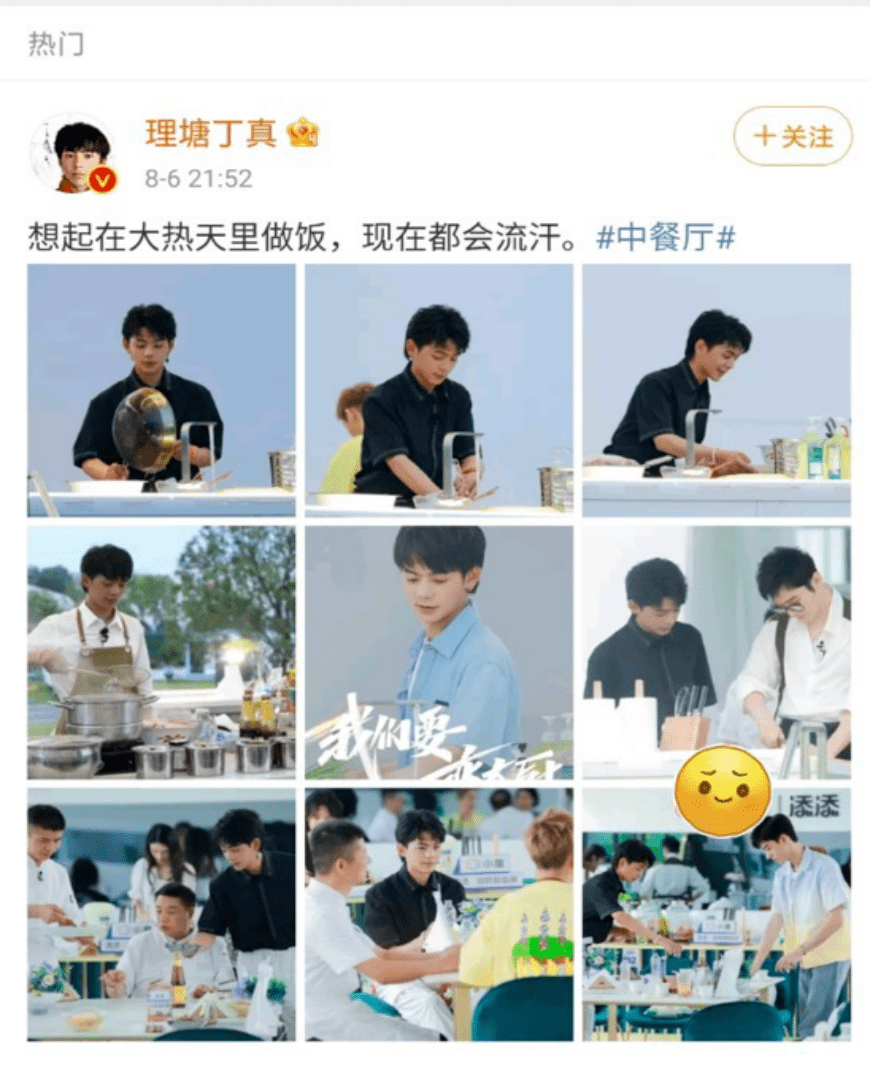View photo with beige apron and pots
Viewport: 870px width, 1072px height.
point(162,652)
